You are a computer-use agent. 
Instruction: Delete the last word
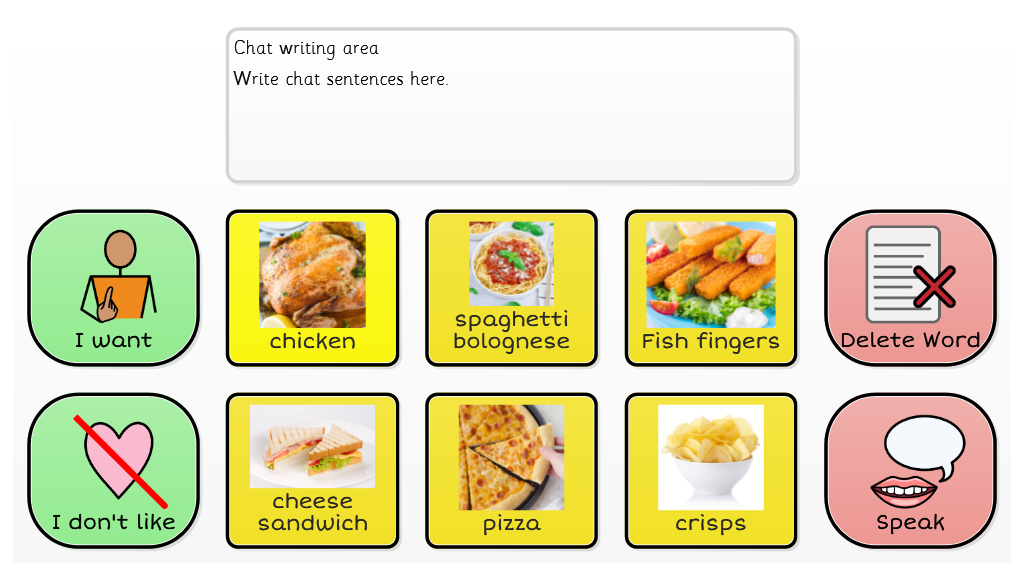[910, 287]
